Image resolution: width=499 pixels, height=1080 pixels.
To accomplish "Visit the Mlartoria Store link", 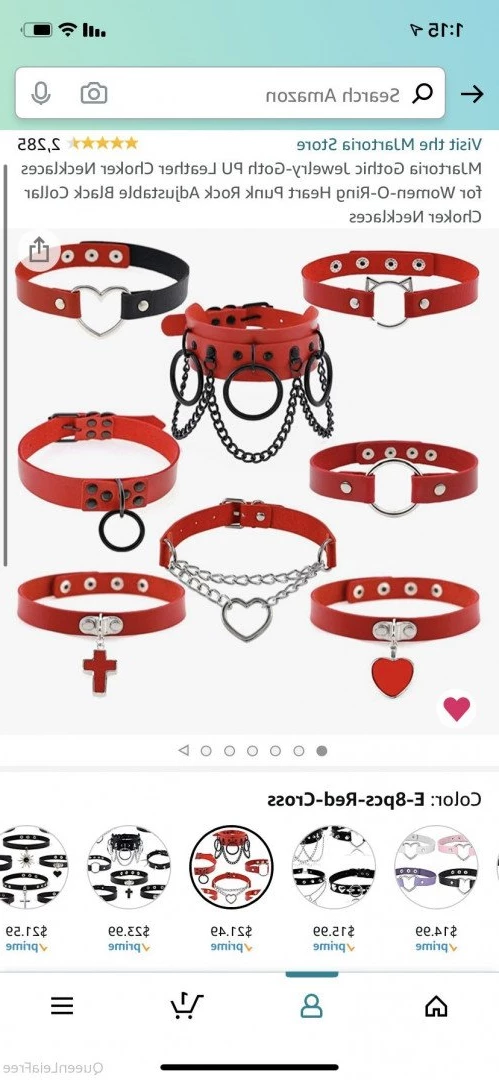I will pyautogui.click(x=389, y=144).
